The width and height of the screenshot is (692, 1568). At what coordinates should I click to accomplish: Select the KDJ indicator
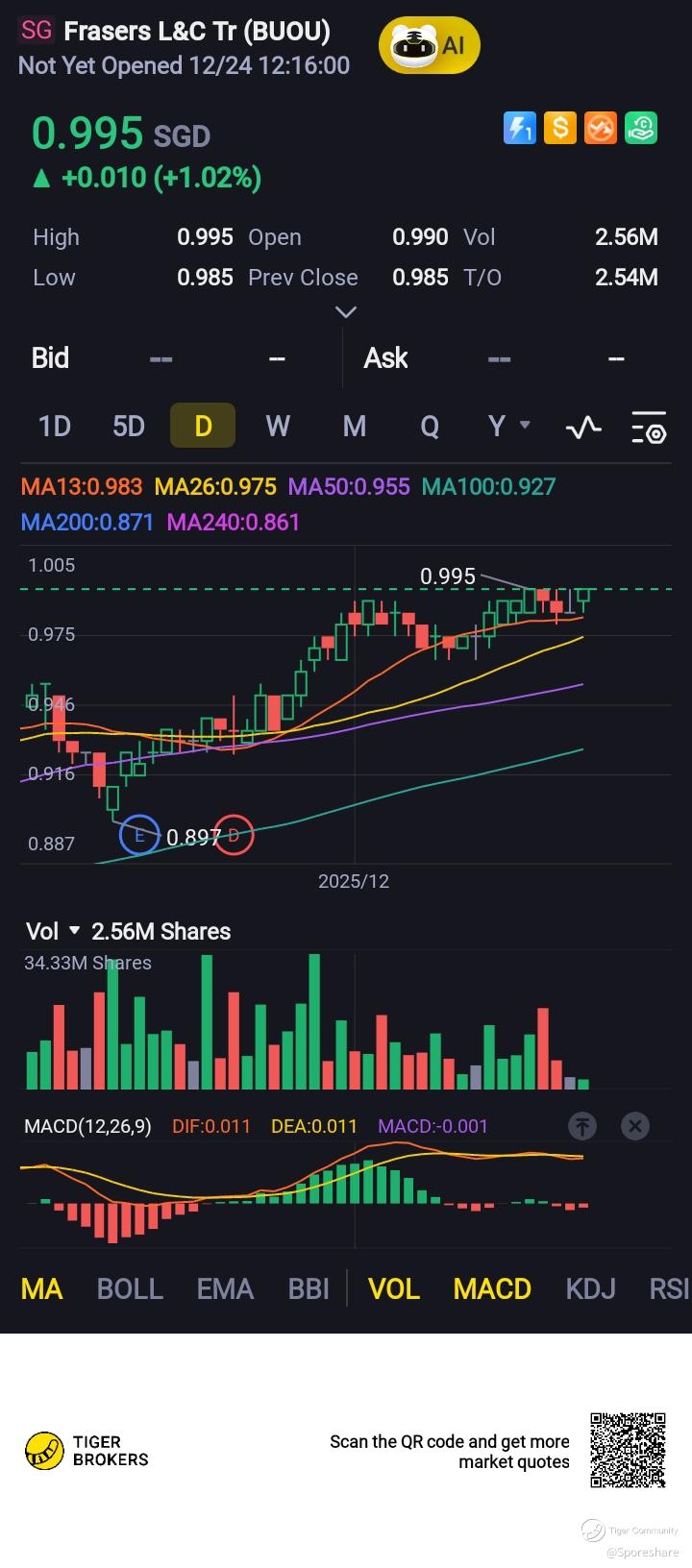pyautogui.click(x=590, y=1288)
